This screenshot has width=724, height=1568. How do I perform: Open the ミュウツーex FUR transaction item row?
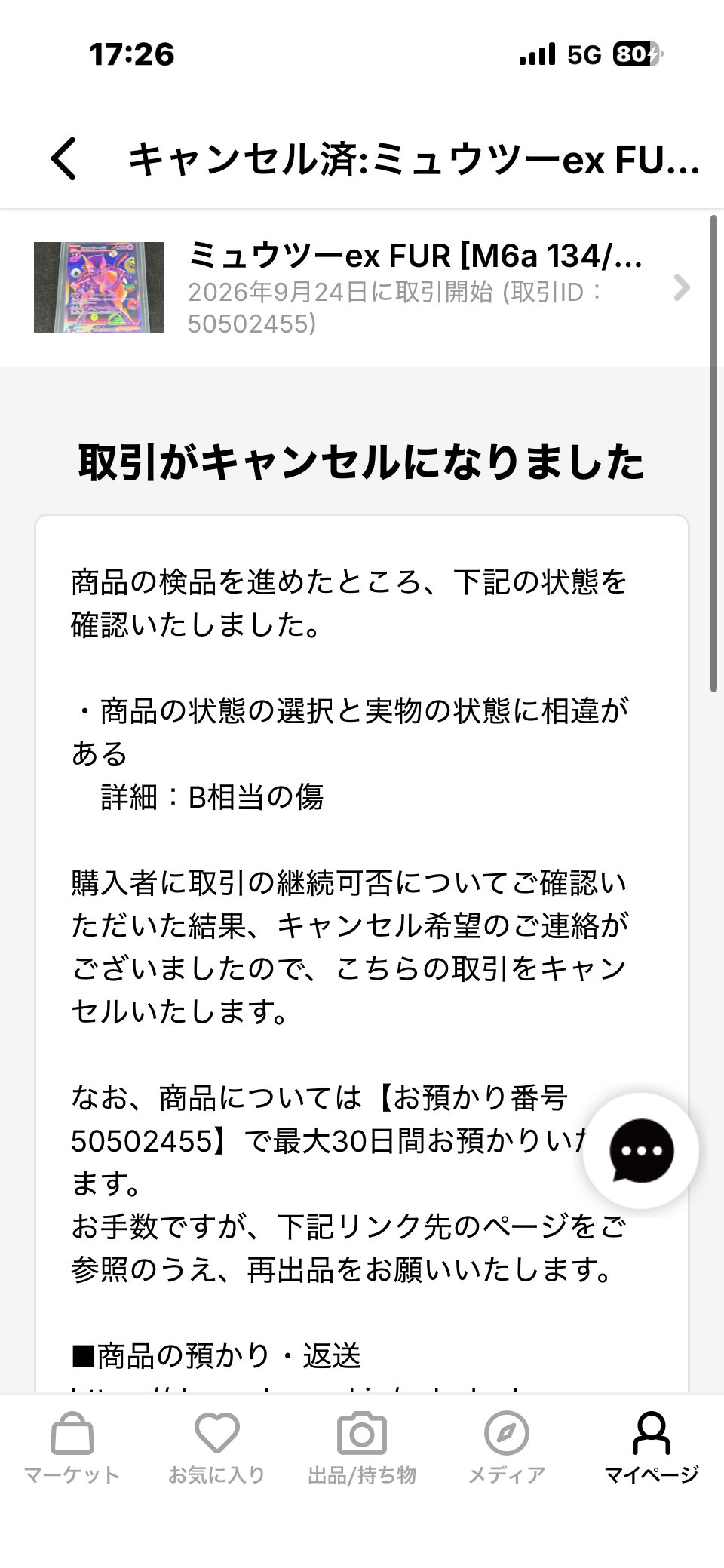click(x=362, y=287)
